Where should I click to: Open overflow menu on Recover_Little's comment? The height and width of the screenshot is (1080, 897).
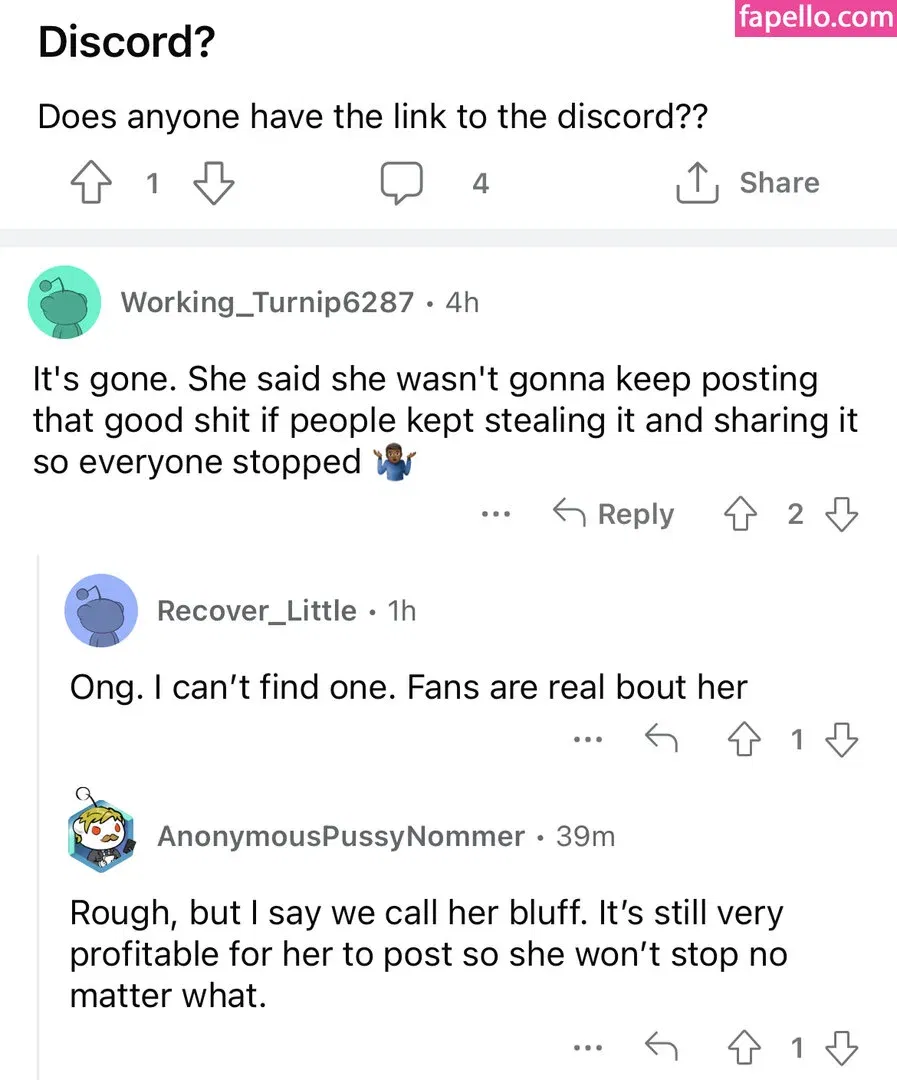point(588,740)
